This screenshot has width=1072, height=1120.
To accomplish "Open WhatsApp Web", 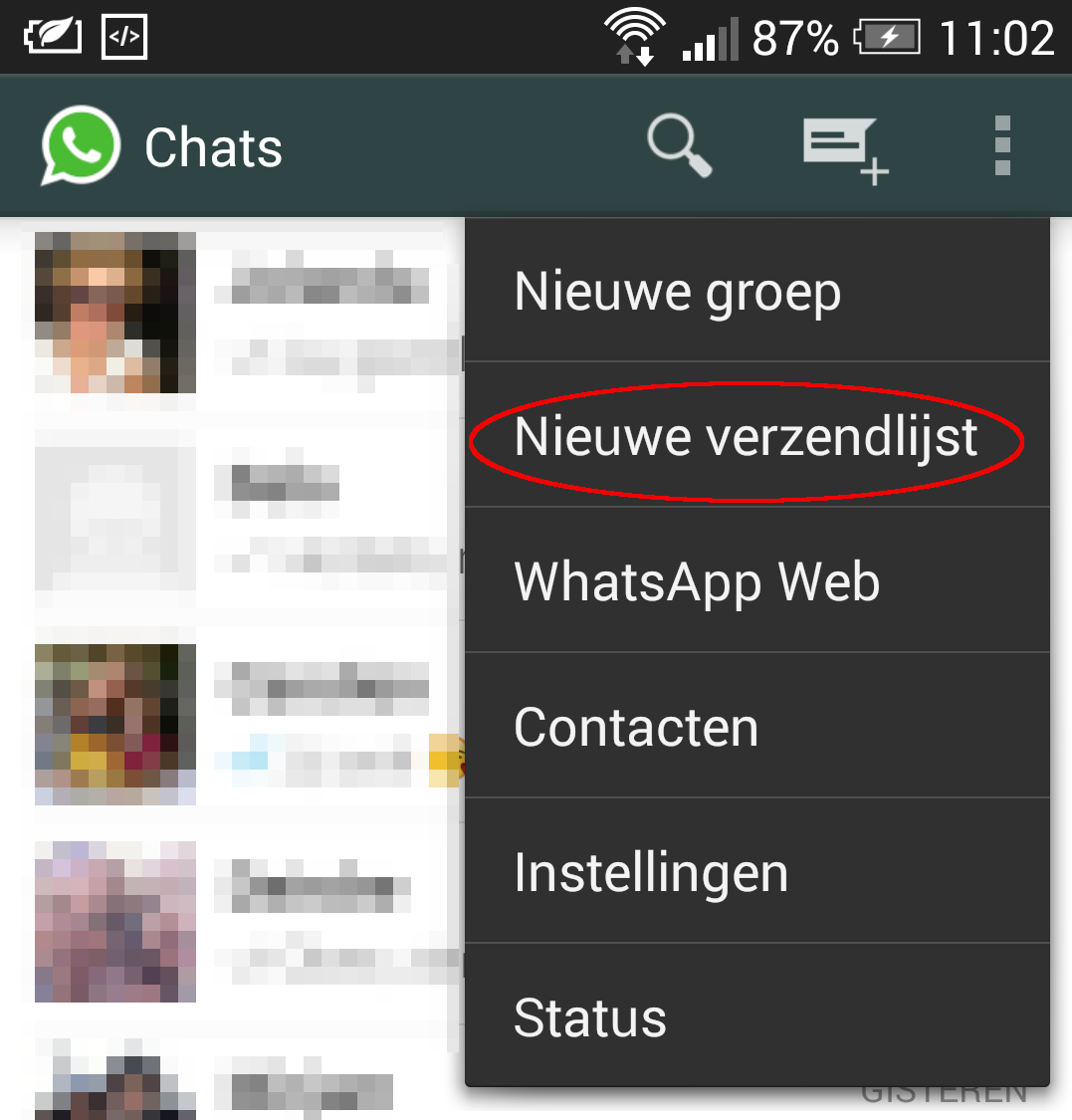I will coord(756,581).
